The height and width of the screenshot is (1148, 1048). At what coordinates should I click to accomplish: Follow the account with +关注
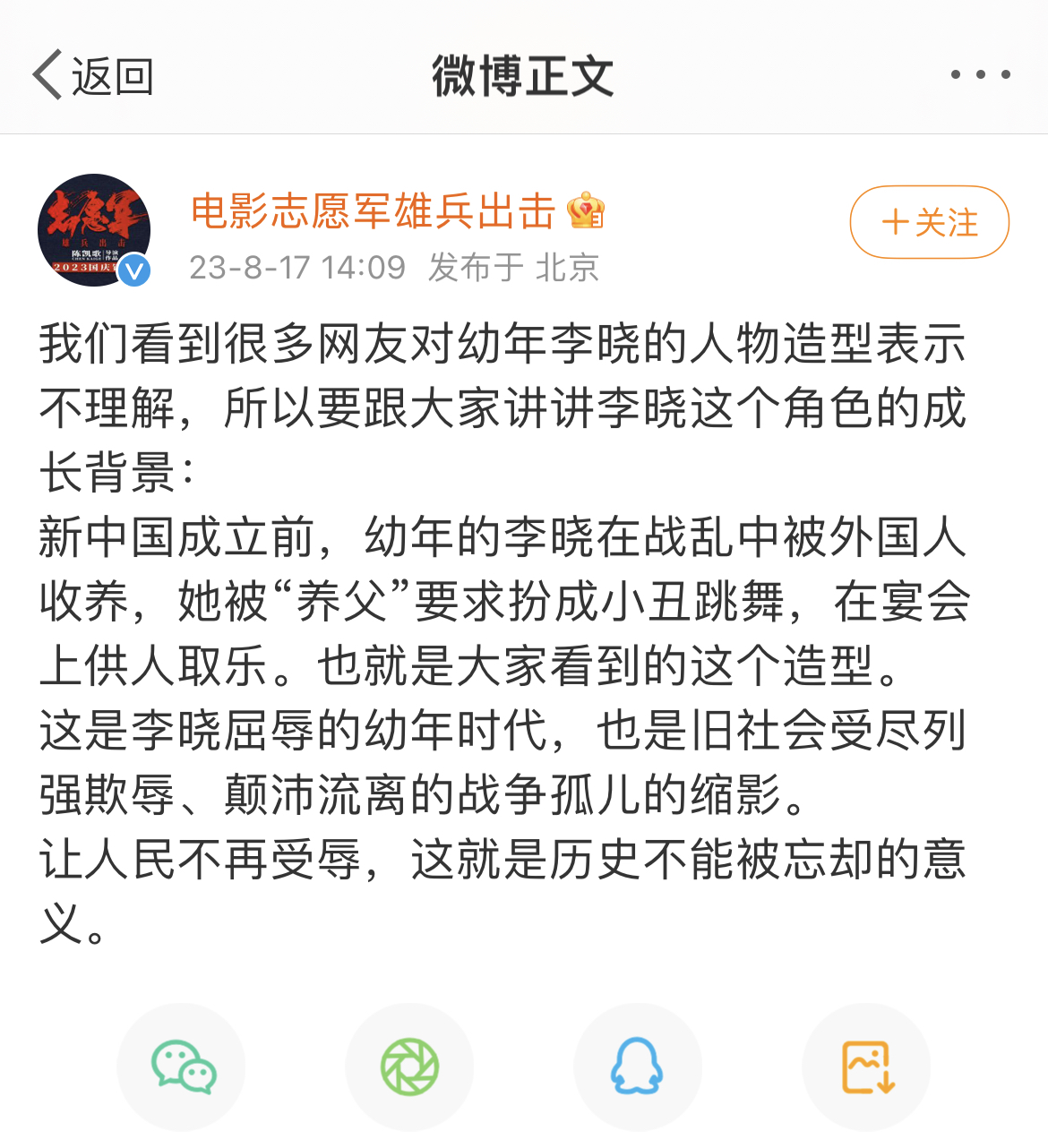click(929, 222)
